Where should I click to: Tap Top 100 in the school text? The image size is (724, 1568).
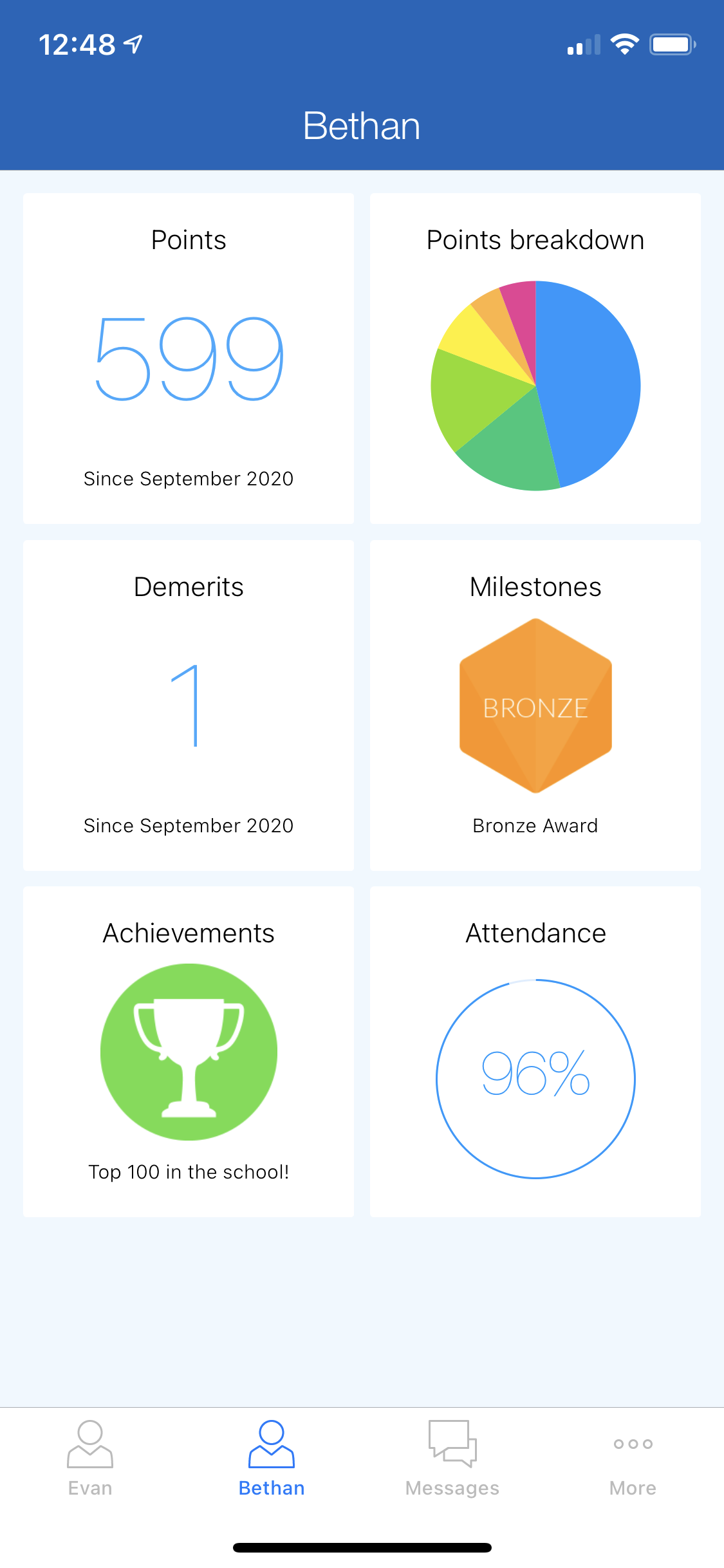pos(189,1171)
